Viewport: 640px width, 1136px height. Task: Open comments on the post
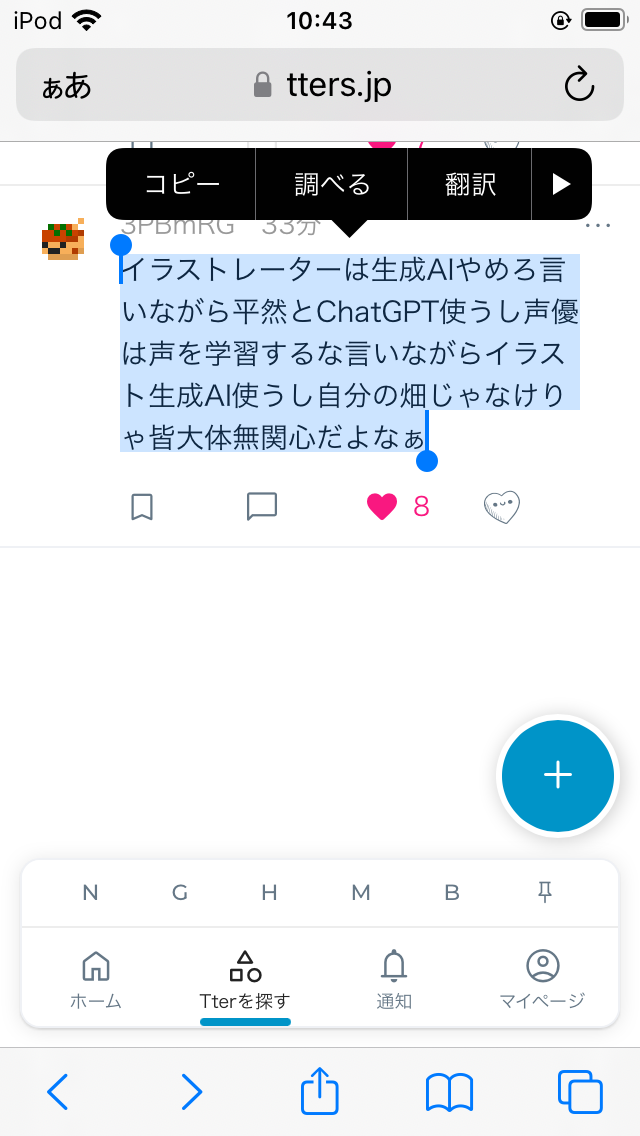click(261, 507)
